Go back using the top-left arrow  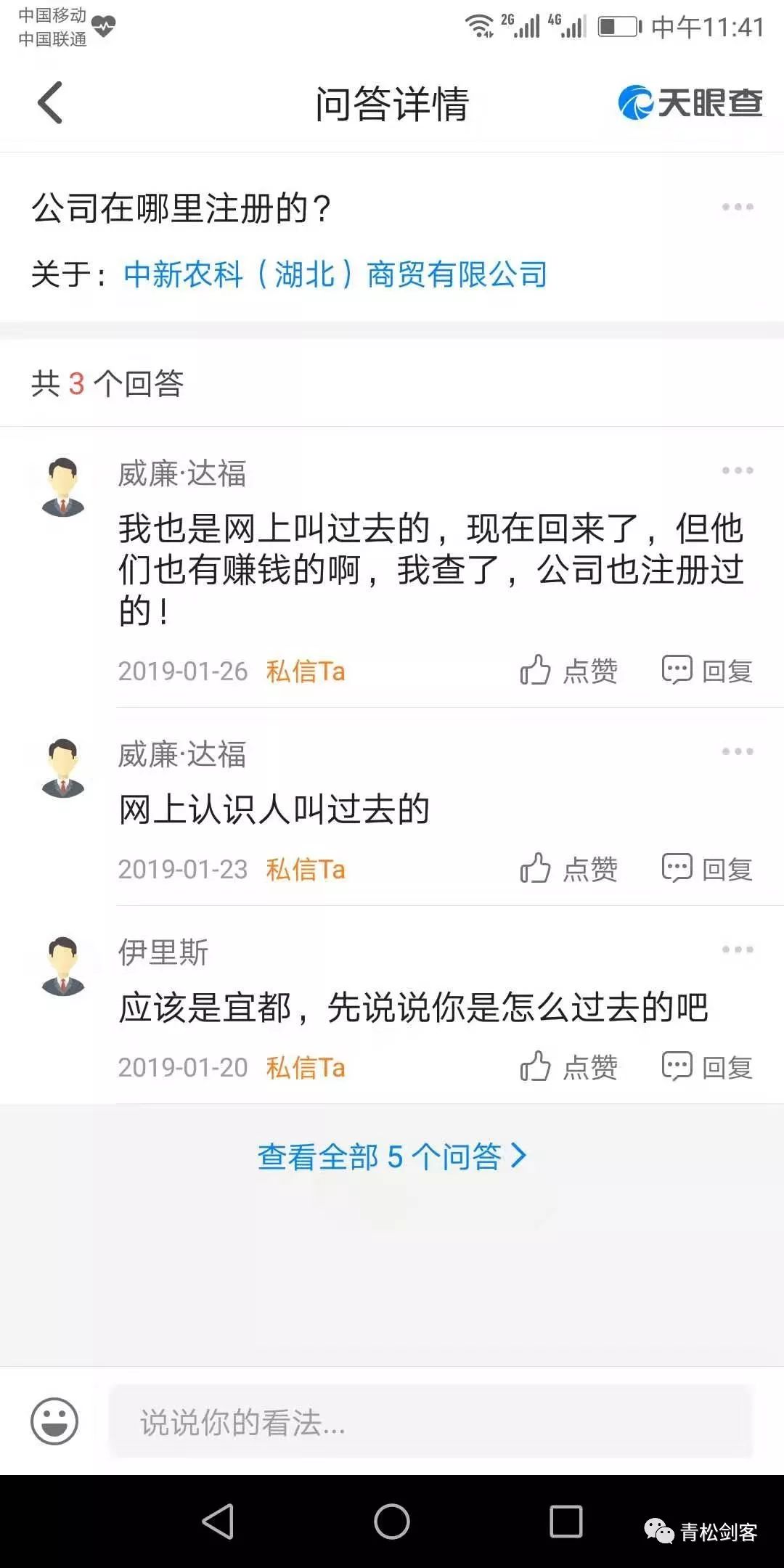point(50,102)
